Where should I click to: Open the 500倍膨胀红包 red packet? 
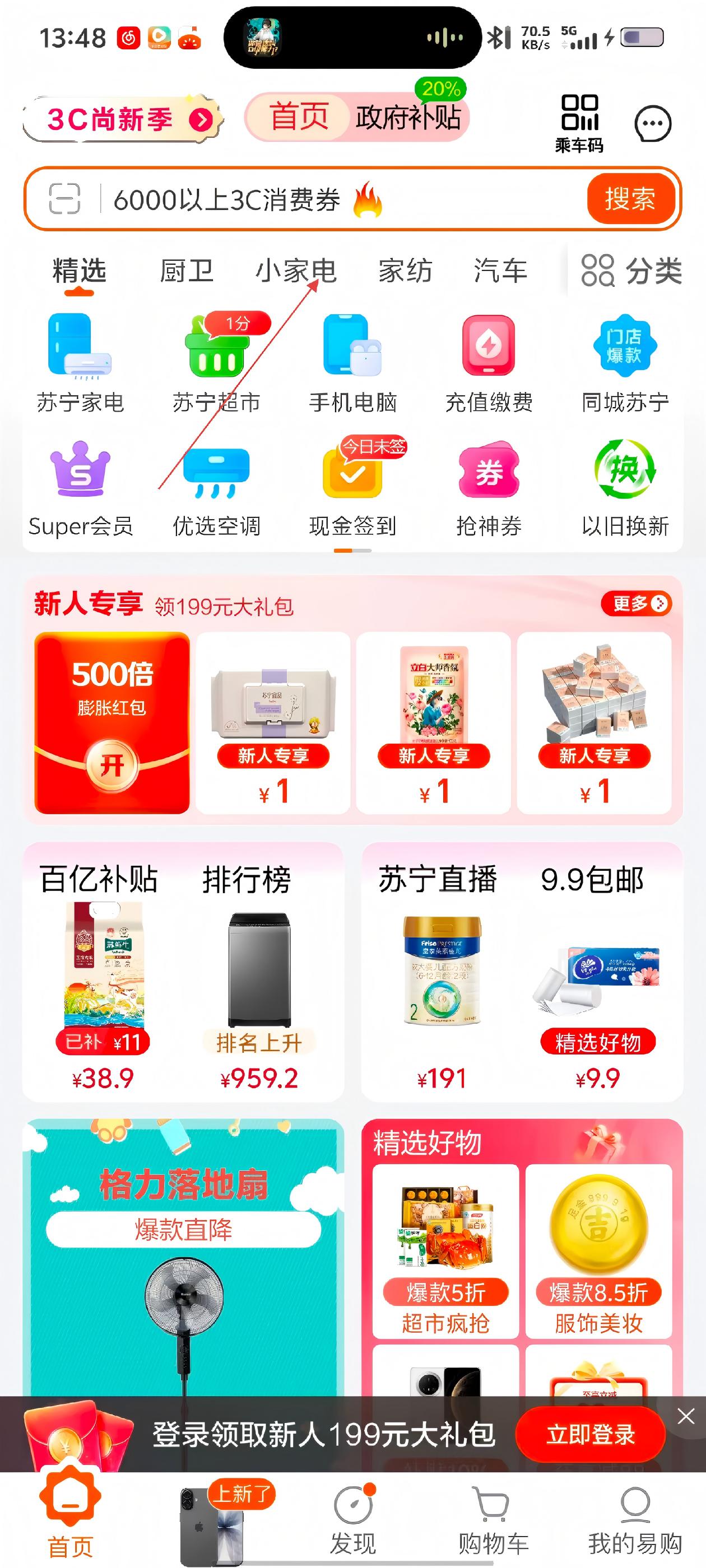point(112,722)
